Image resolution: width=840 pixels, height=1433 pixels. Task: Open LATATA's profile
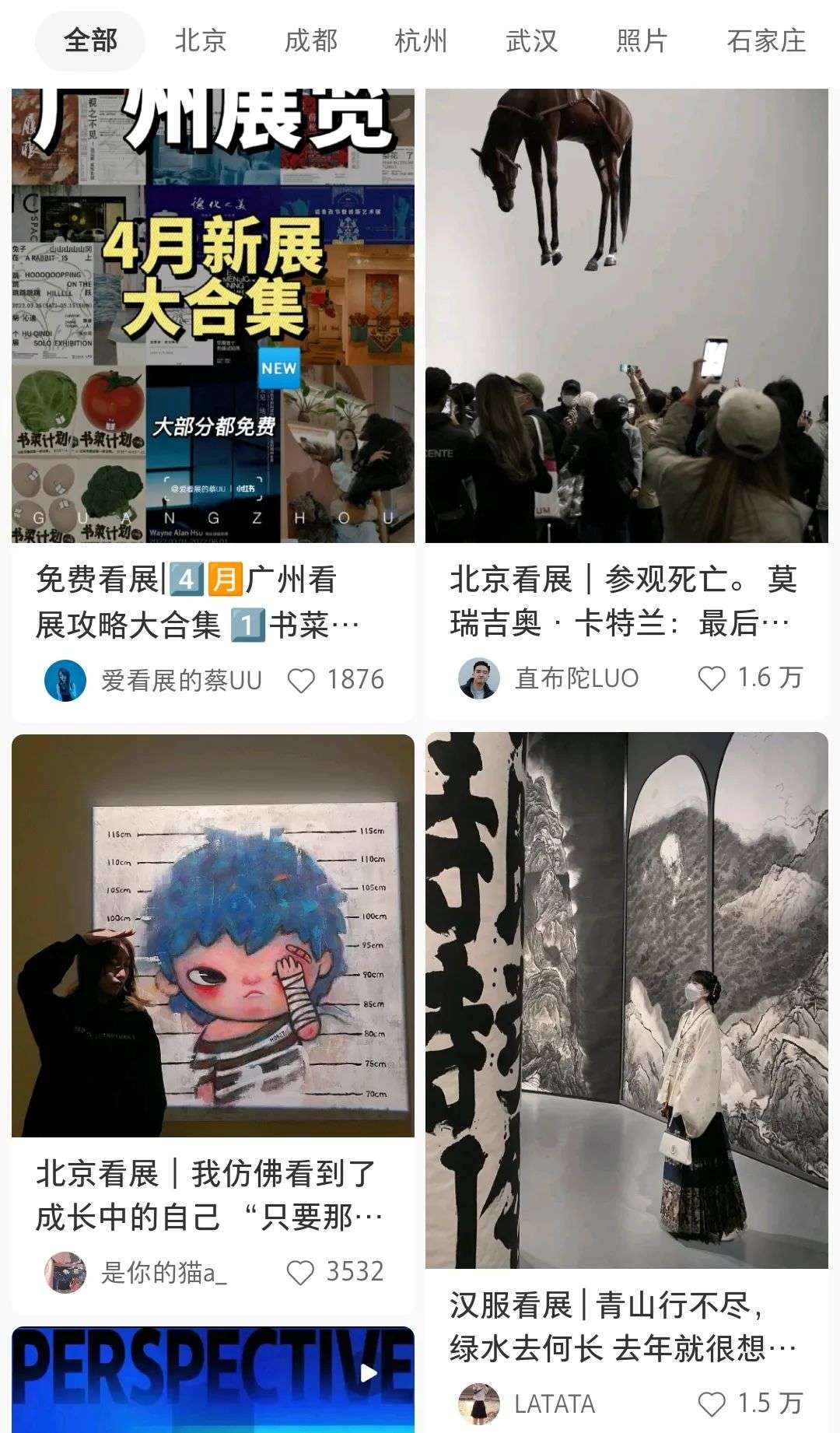(x=478, y=1403)
